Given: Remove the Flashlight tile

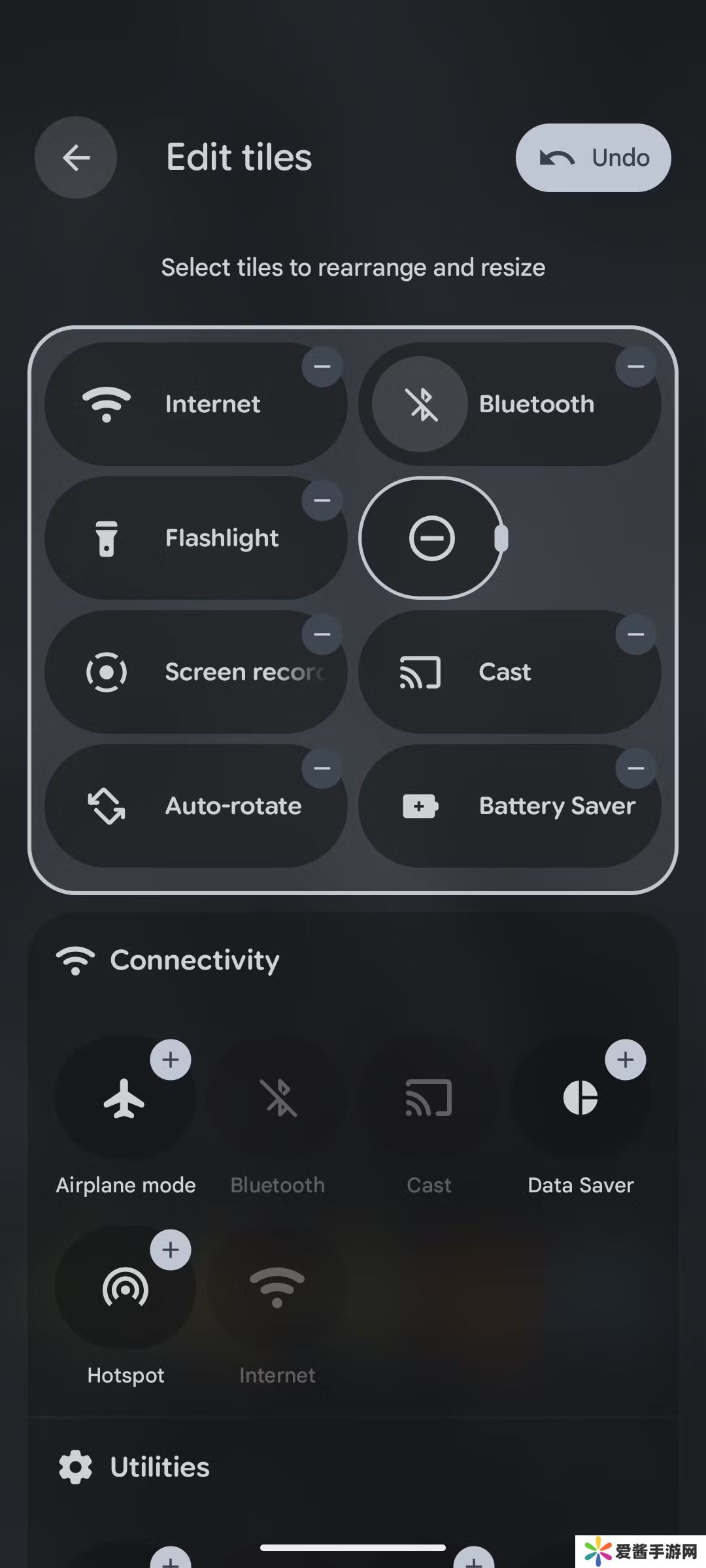Looking at the screenshot, I should 322,500.
